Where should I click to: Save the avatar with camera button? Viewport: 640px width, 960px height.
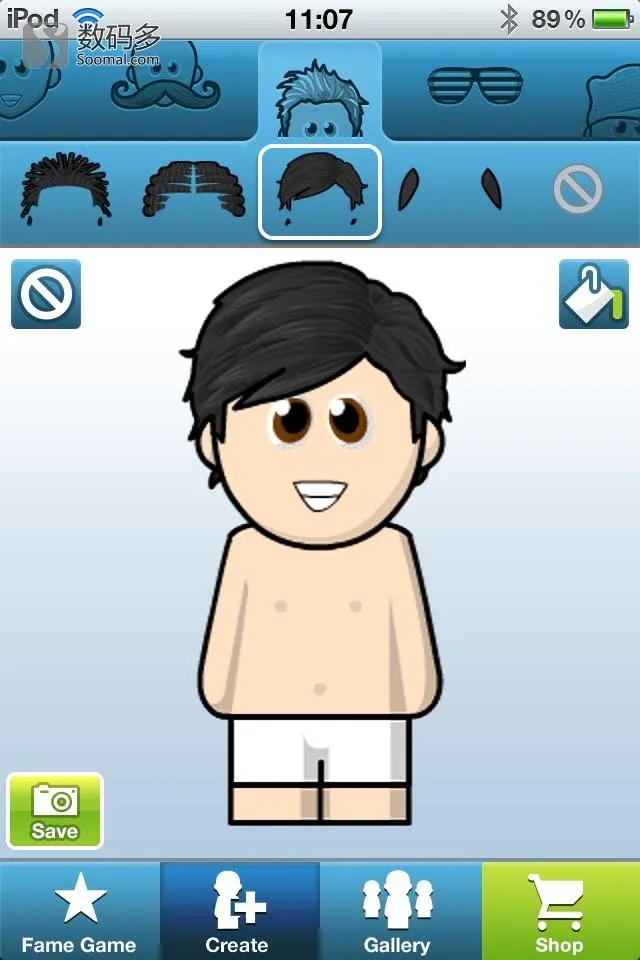pos(55,810)
